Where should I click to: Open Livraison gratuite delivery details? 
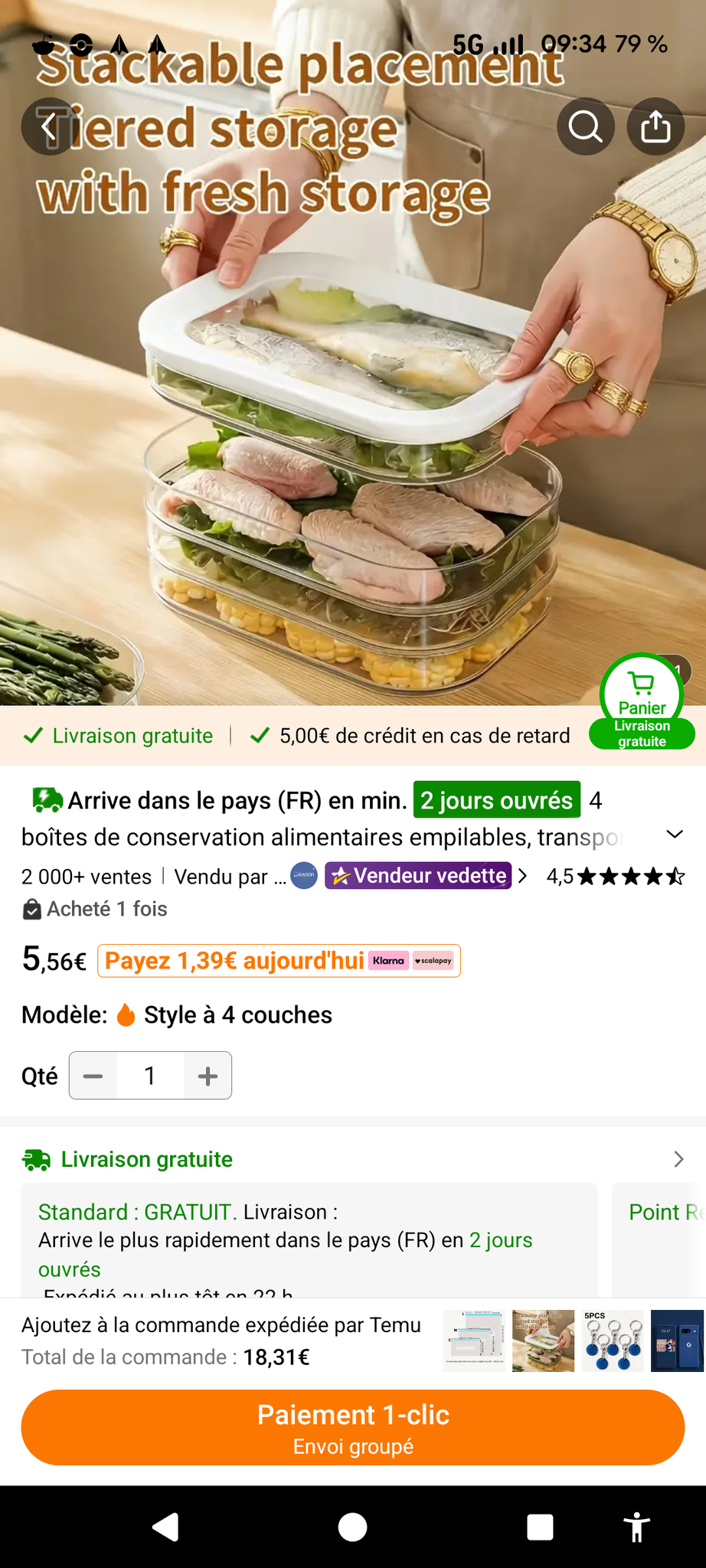tap(352, 1159)
